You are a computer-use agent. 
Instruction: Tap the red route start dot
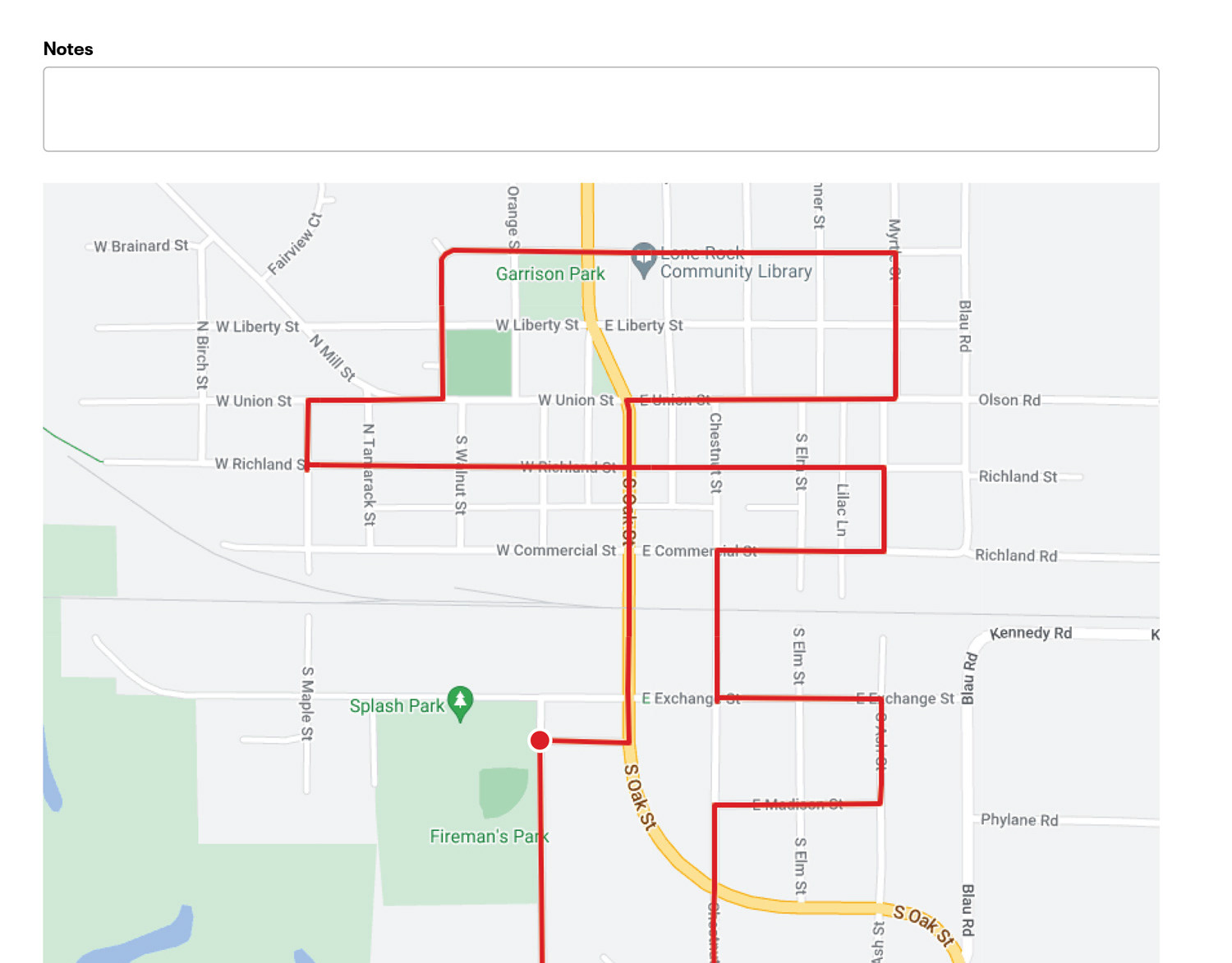tap(540, 741)
